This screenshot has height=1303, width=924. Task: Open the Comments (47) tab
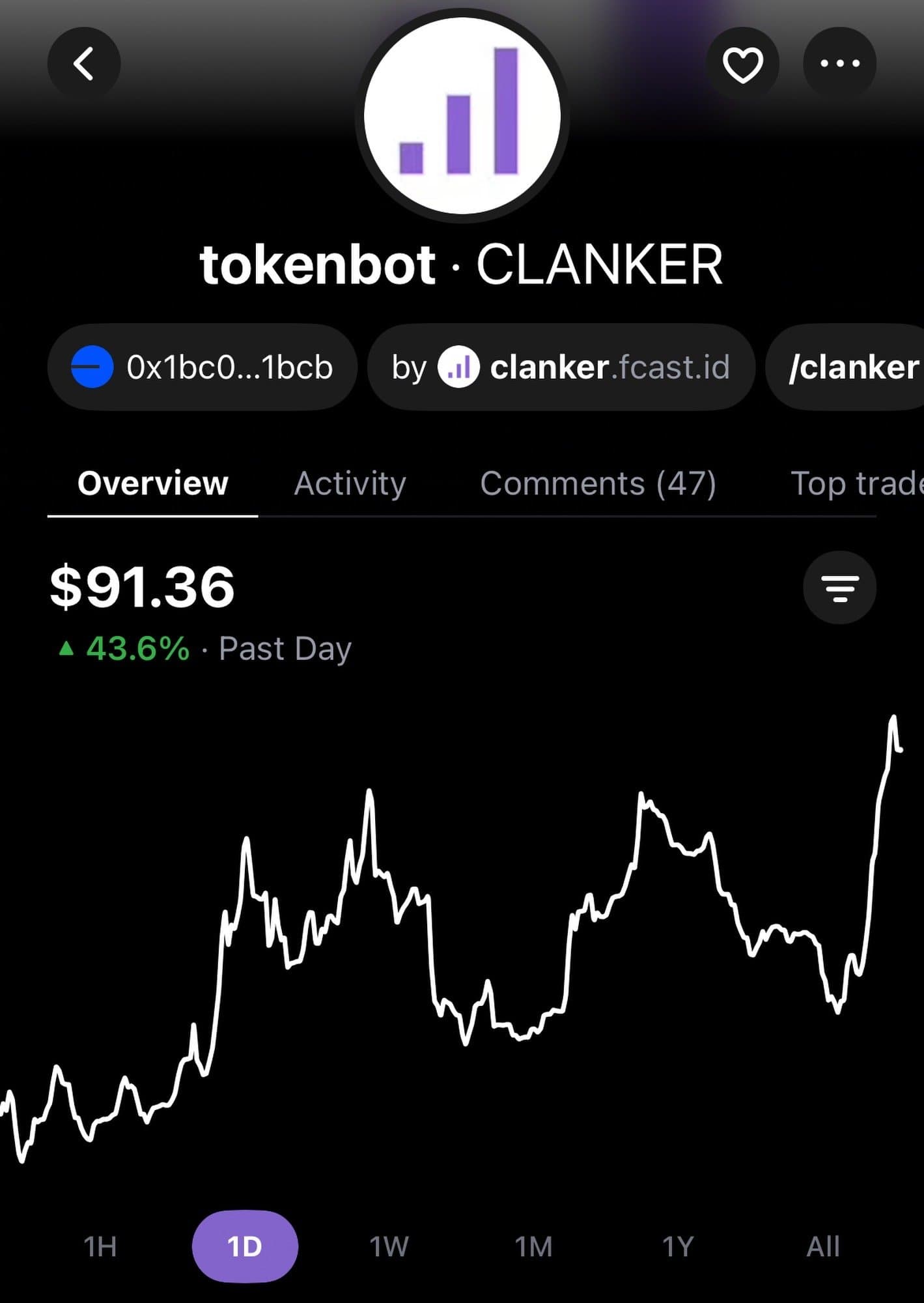(598, 483)
